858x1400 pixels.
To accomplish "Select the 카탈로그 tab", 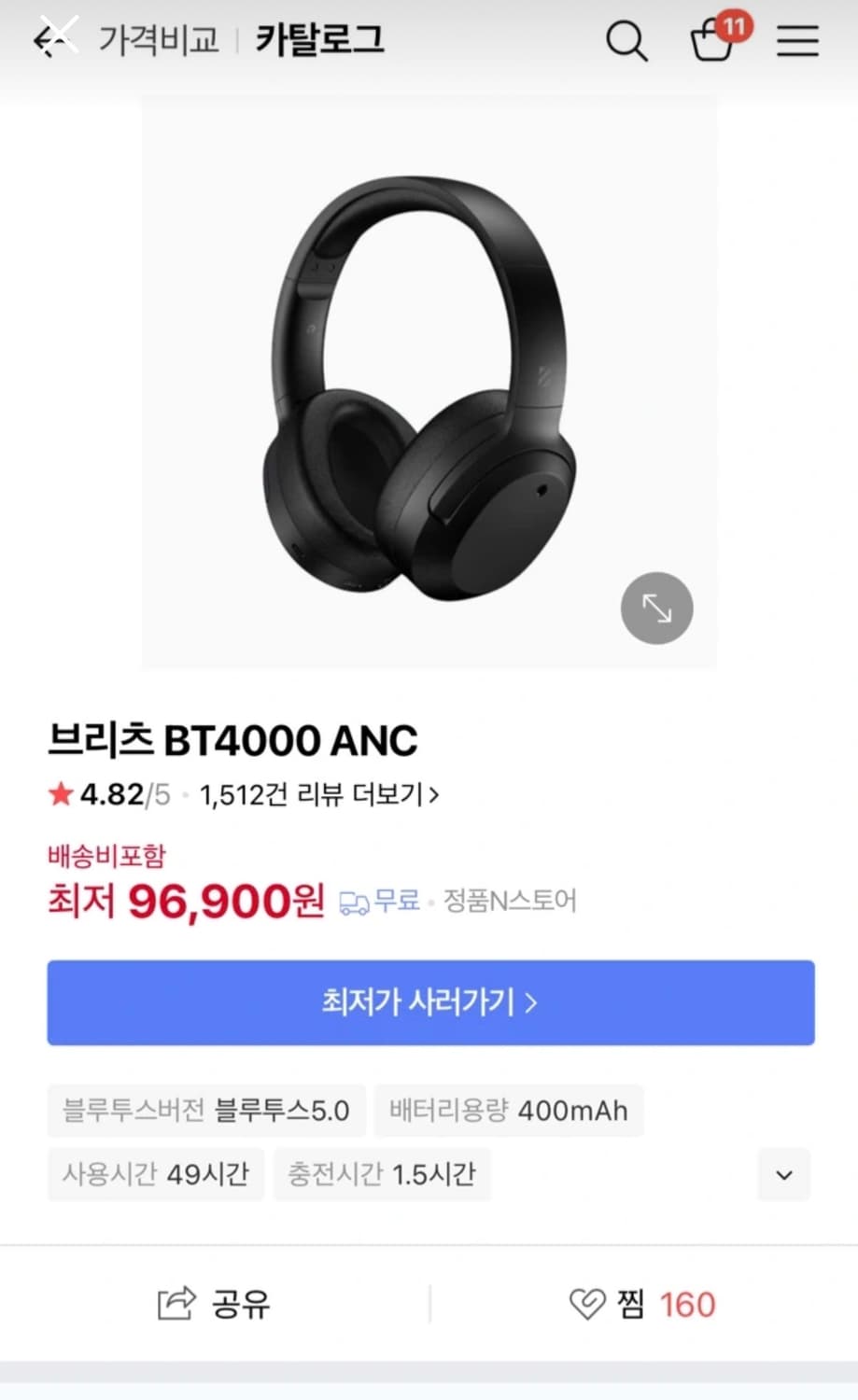I will coord(318,40).
